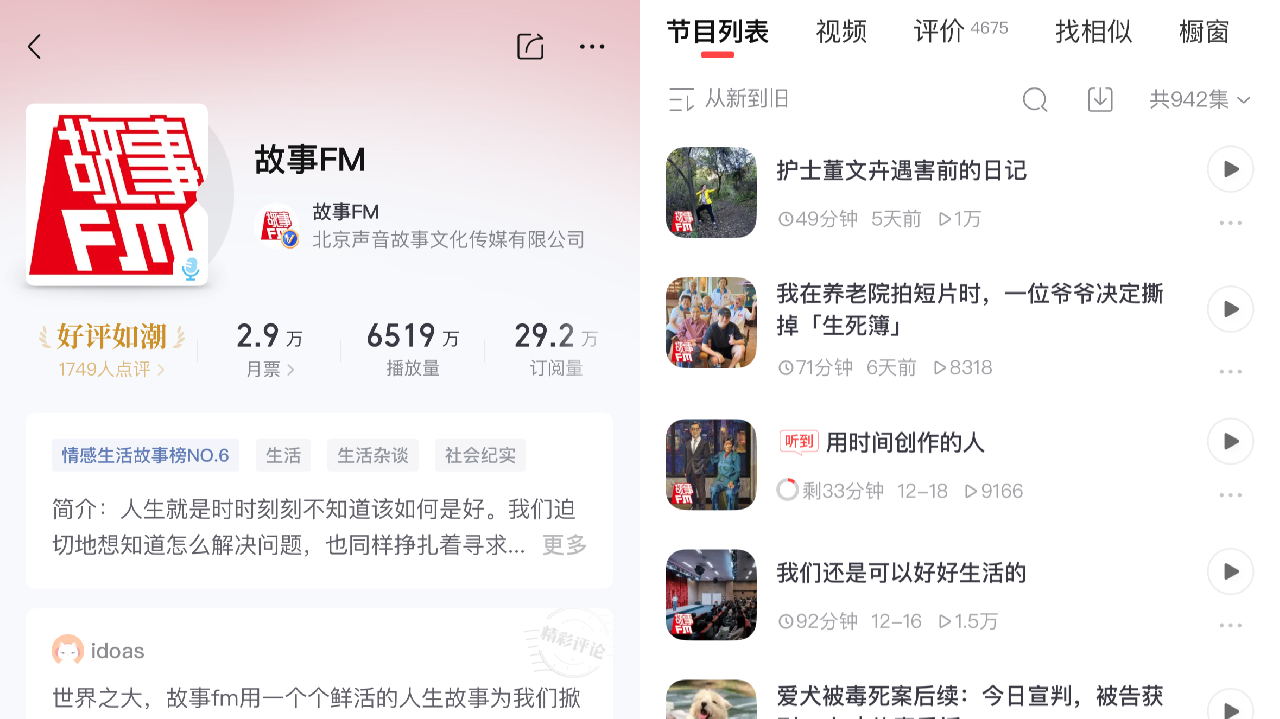Open the 我在养老院拍短片时 episode
The width and height of the screenshot is (1280, 719).
[x=969, y=309]
